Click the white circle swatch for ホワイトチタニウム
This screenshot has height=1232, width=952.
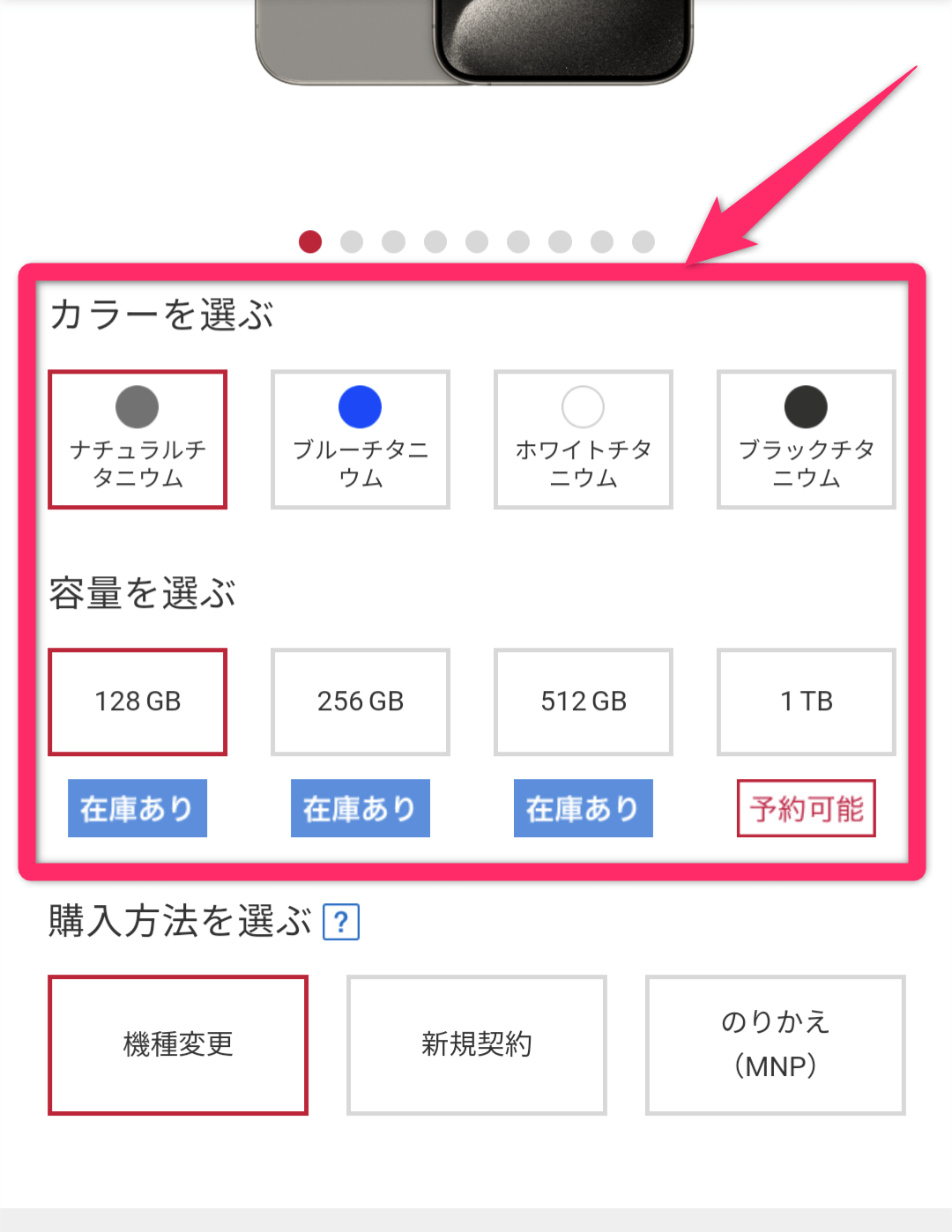(583, 407)
